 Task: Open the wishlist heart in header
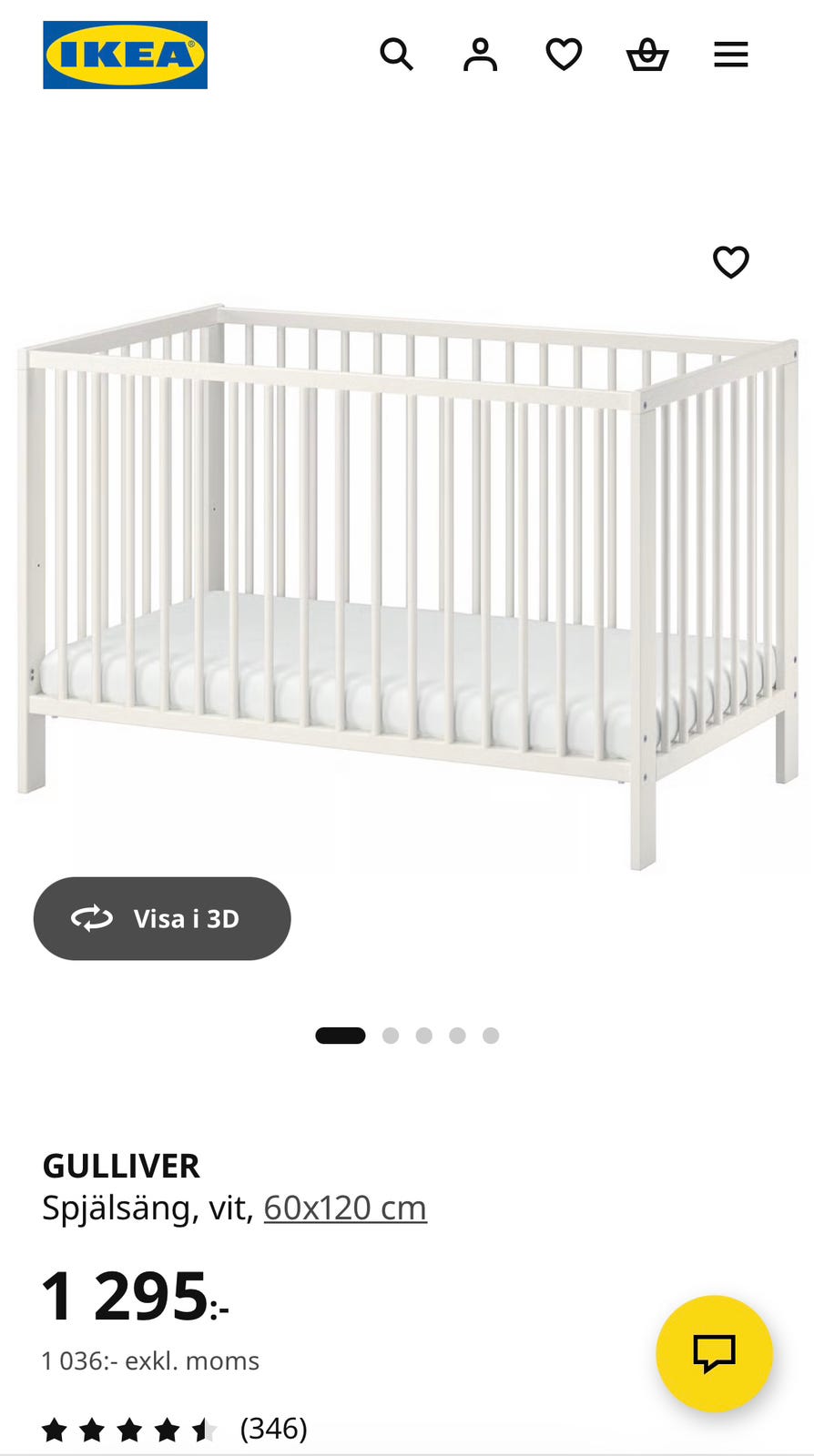point(564,55)
